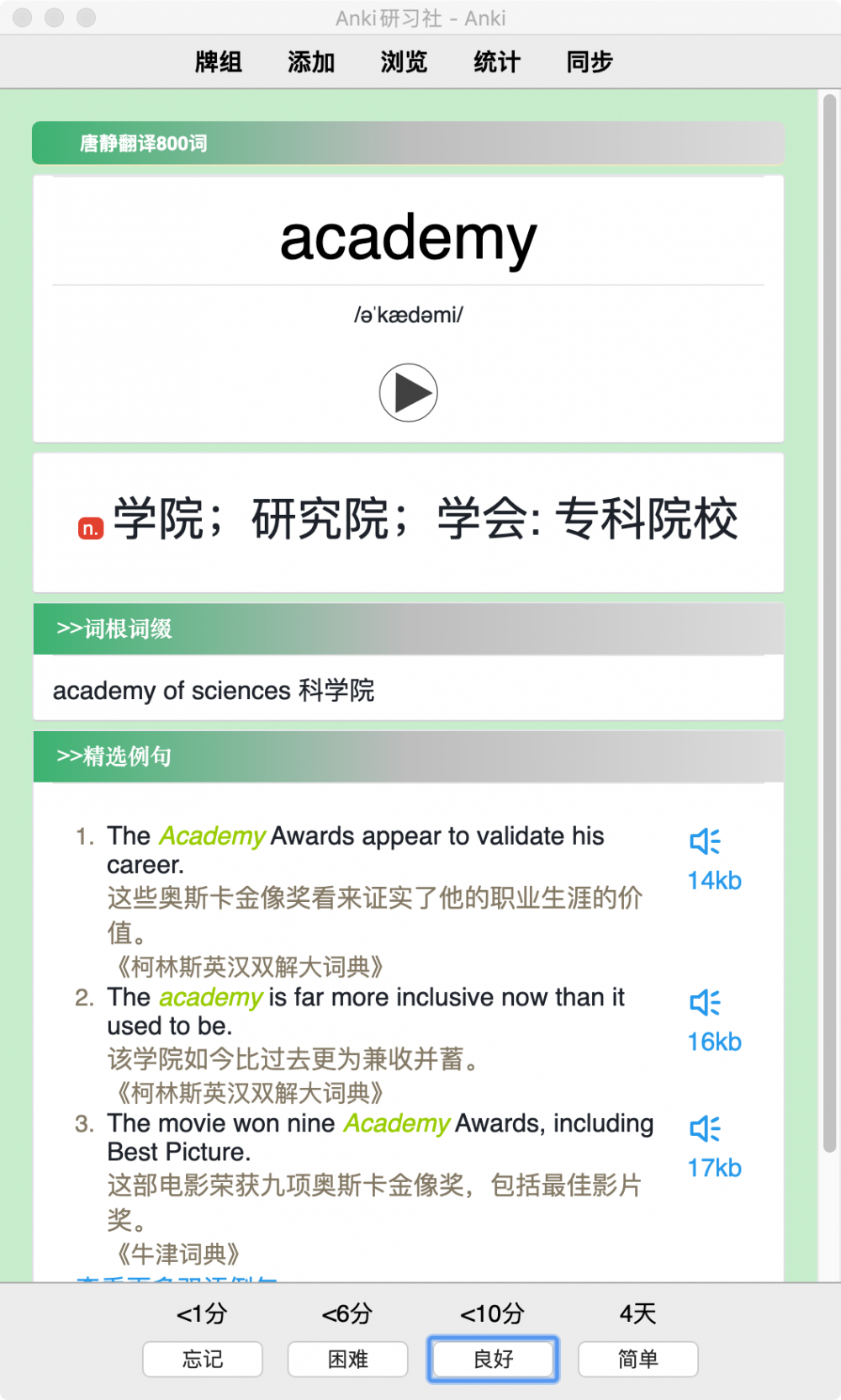This screenshot has height=1400, width=841.
Task: Play the pronunciation of academy
Action: (408, 393)
